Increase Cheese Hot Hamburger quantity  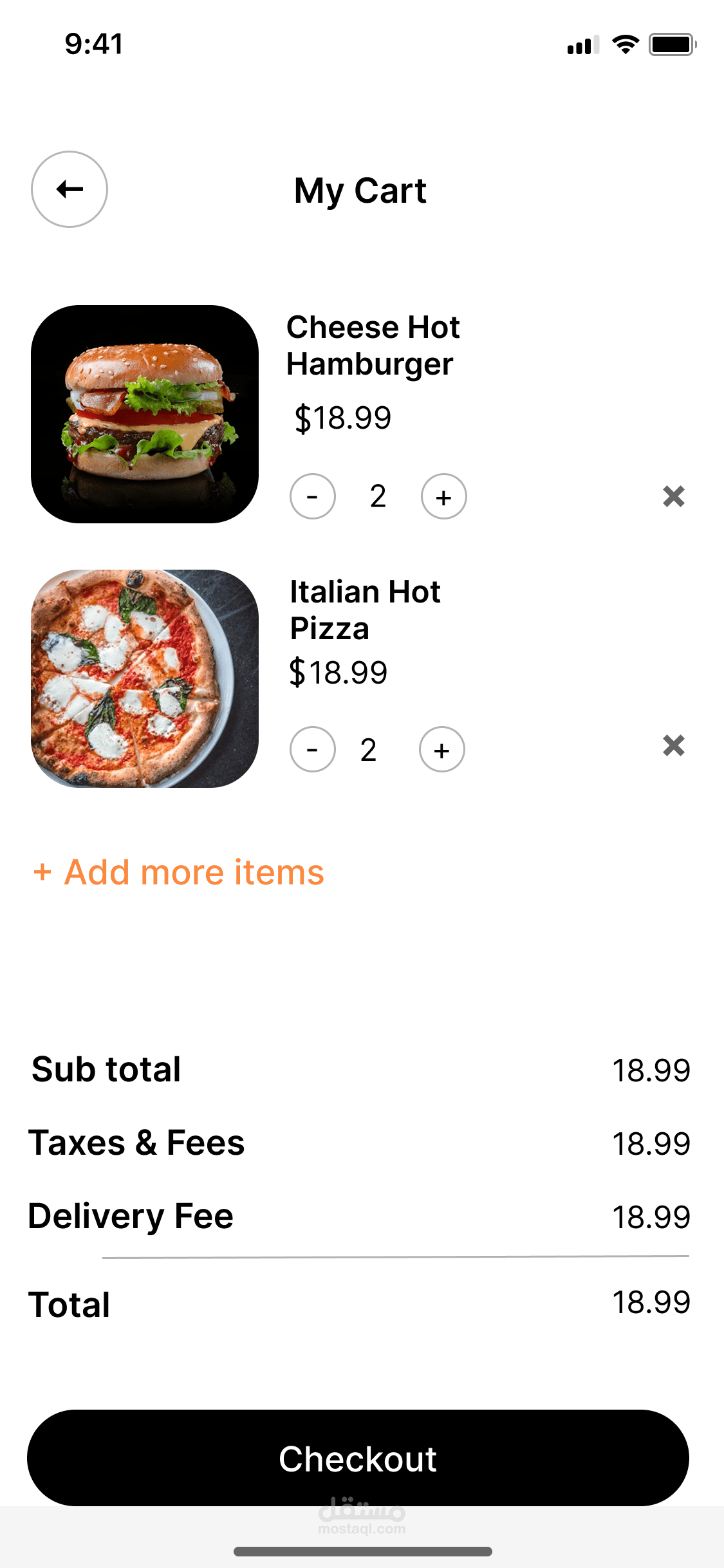point(443,496)
